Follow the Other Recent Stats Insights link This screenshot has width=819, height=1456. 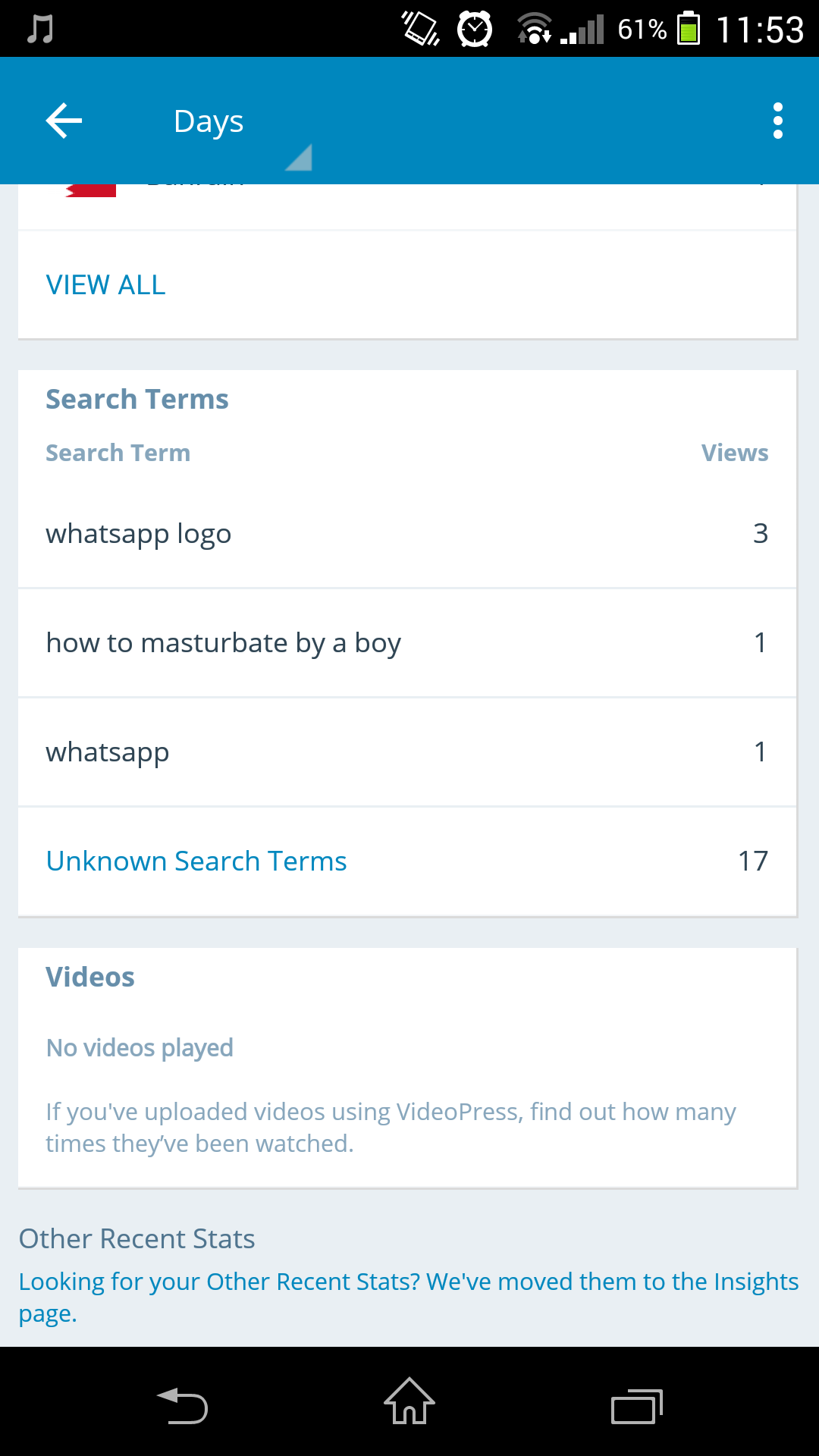pos(408,1297)
